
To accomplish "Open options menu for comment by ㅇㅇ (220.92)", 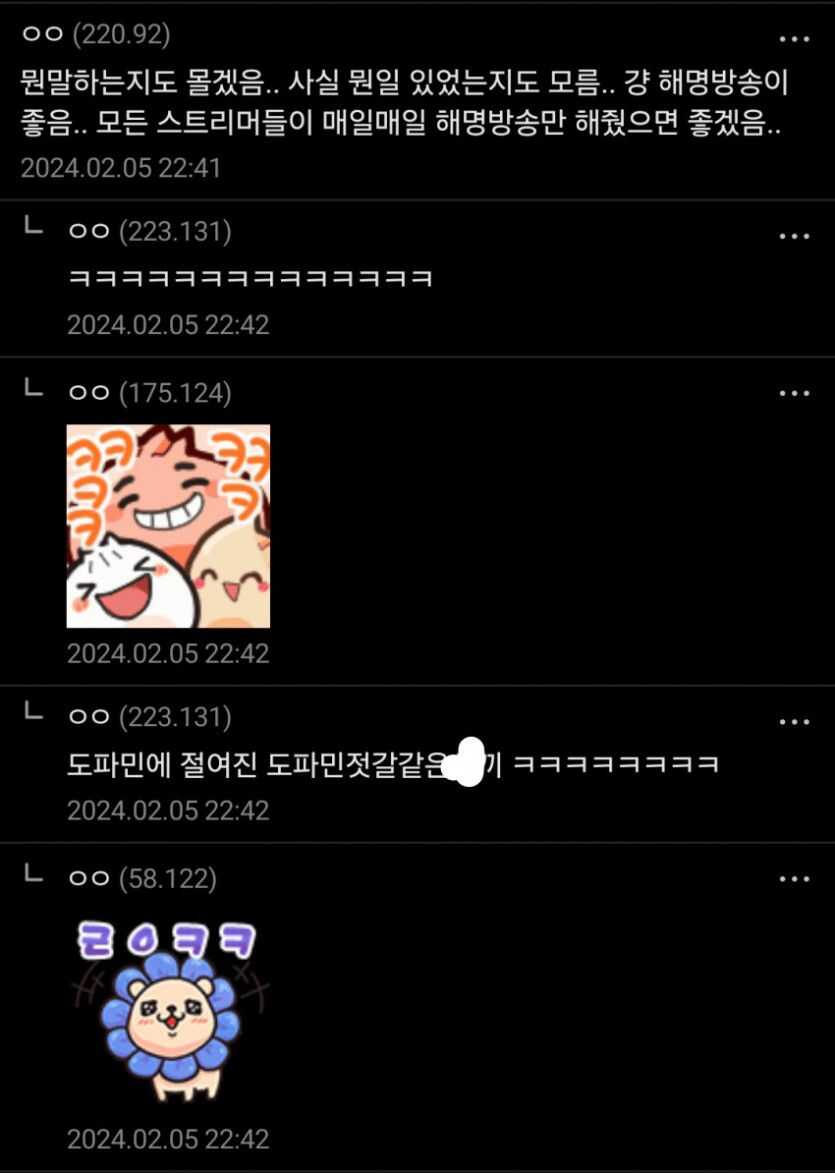I will point(795,36).
